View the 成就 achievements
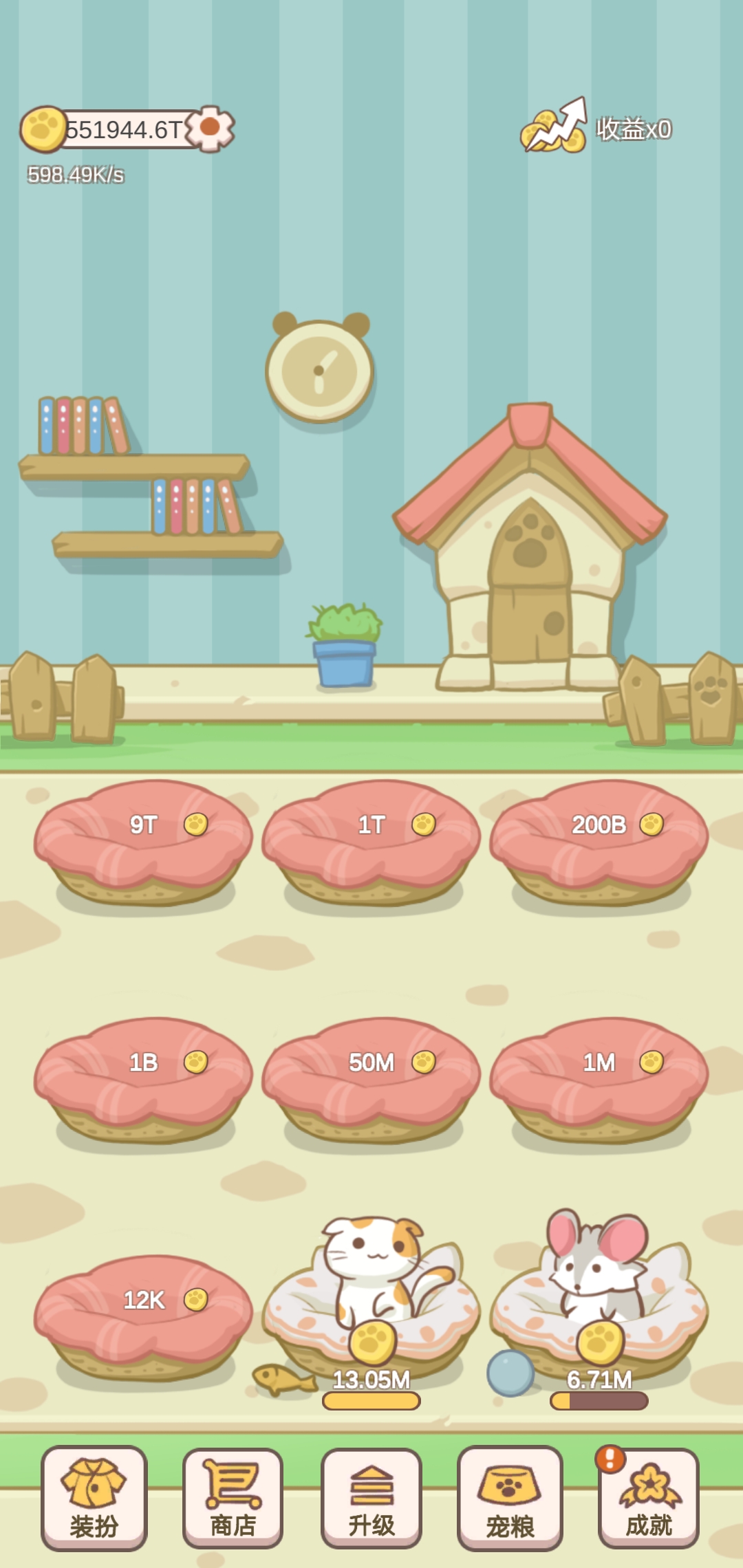The height and width of the screenshot is (1568, 743). coord(649,1498)
